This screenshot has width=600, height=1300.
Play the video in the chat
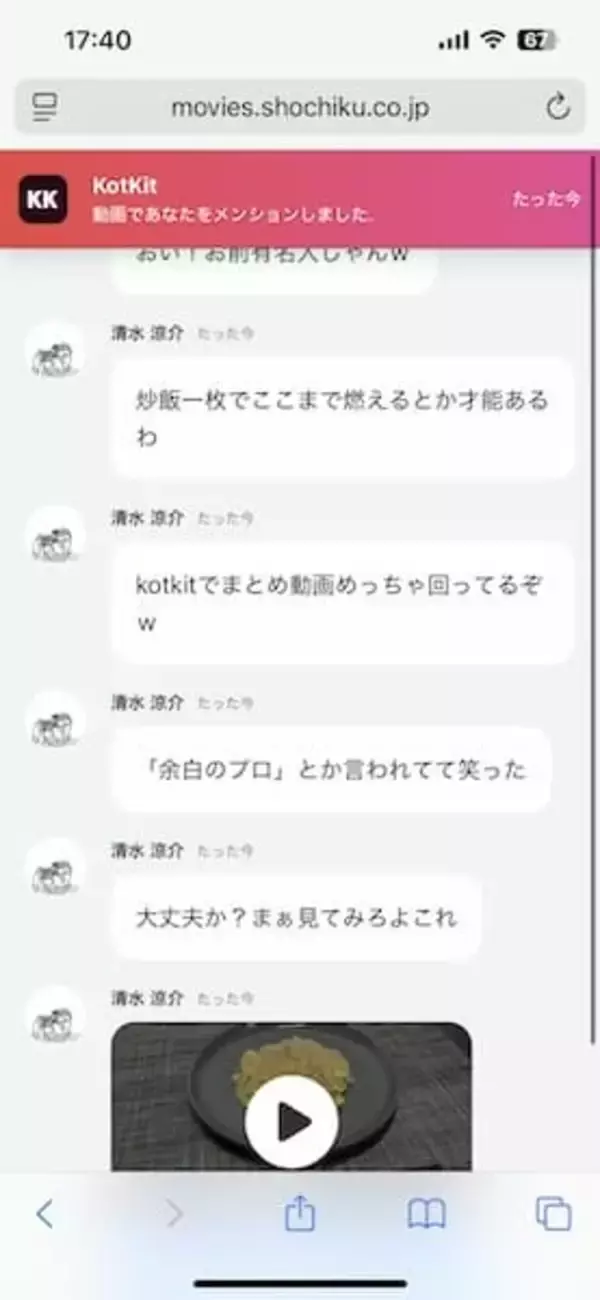coord(293,1122)
